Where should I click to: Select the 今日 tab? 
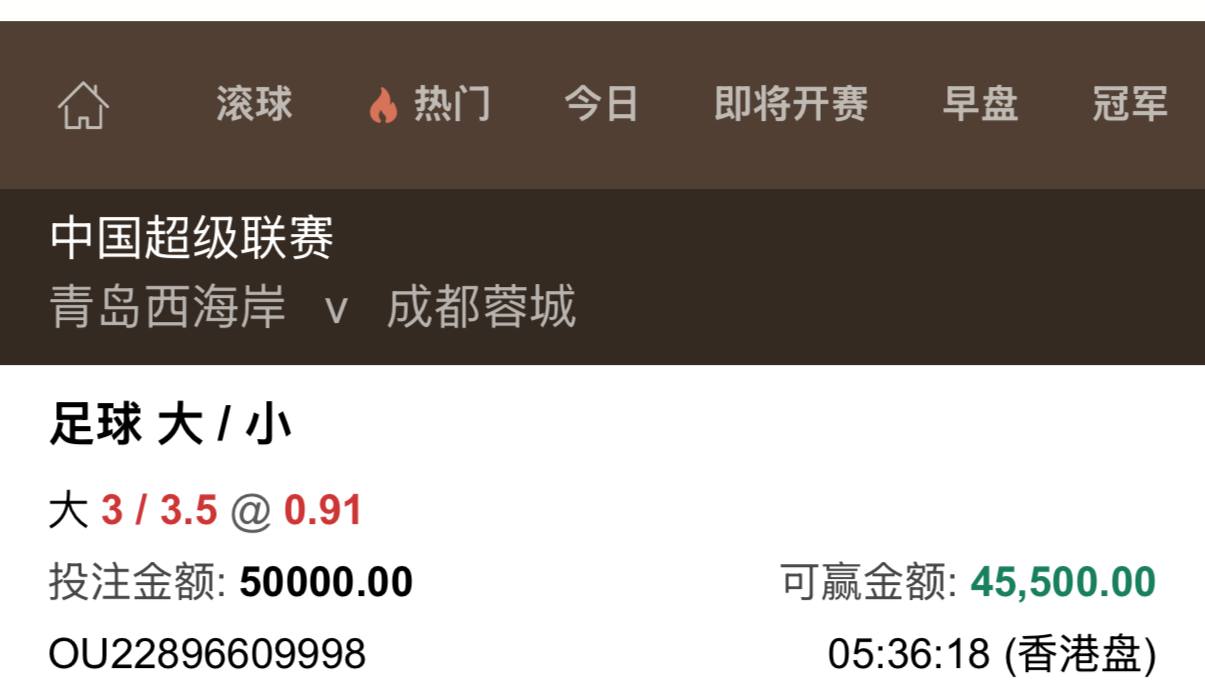[601, 104]
